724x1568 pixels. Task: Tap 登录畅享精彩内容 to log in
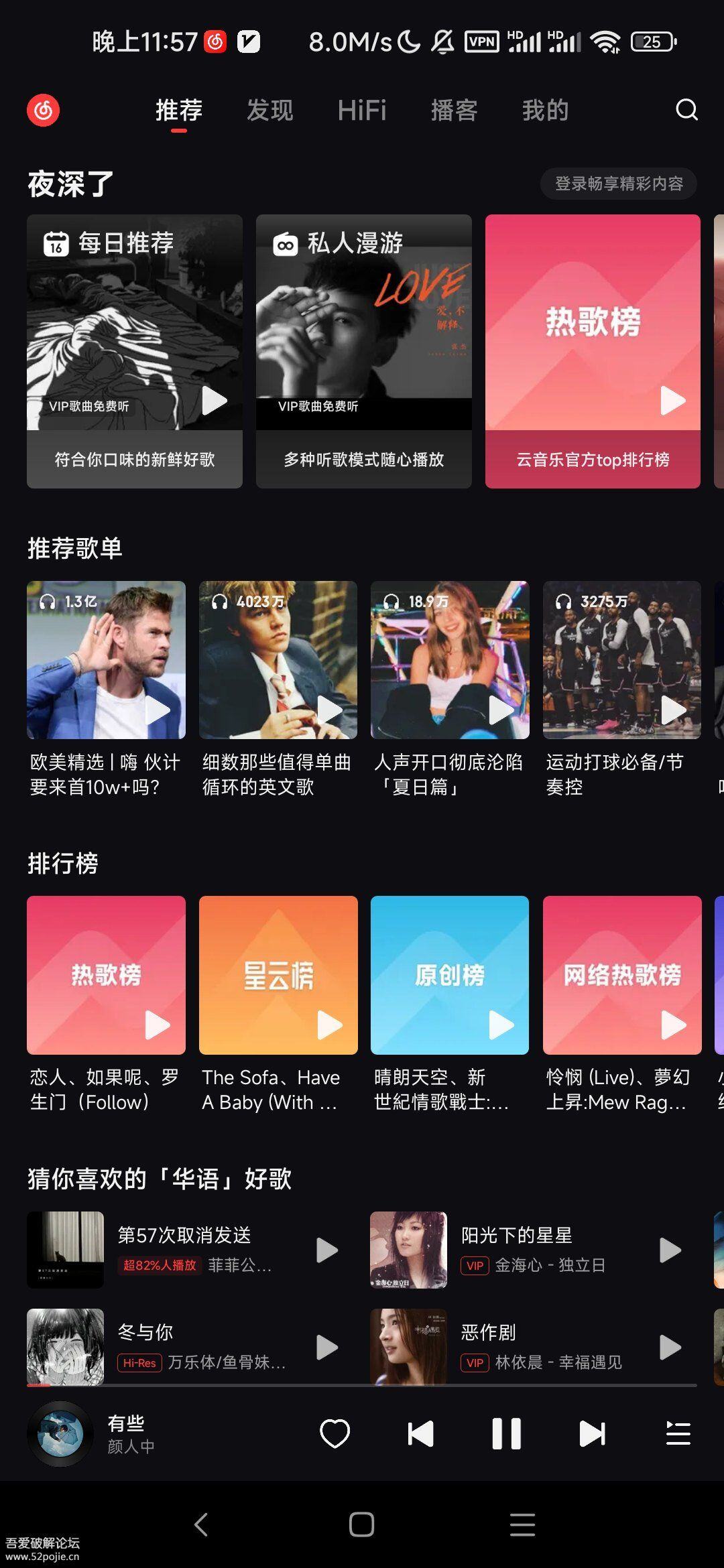point(617,182)
